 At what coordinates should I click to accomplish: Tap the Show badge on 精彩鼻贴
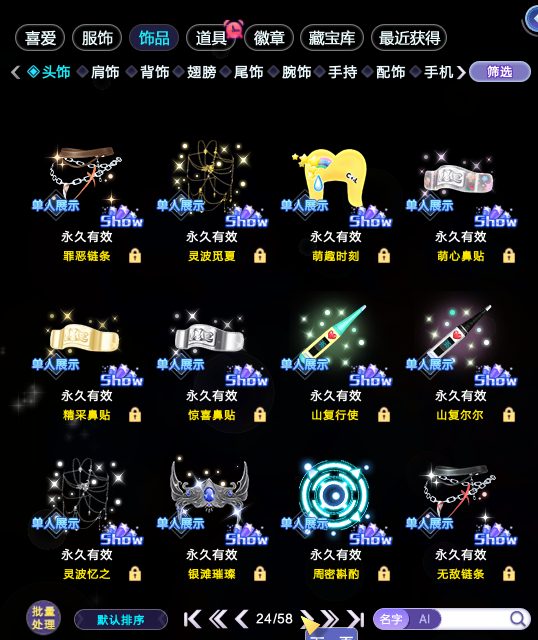122,377
